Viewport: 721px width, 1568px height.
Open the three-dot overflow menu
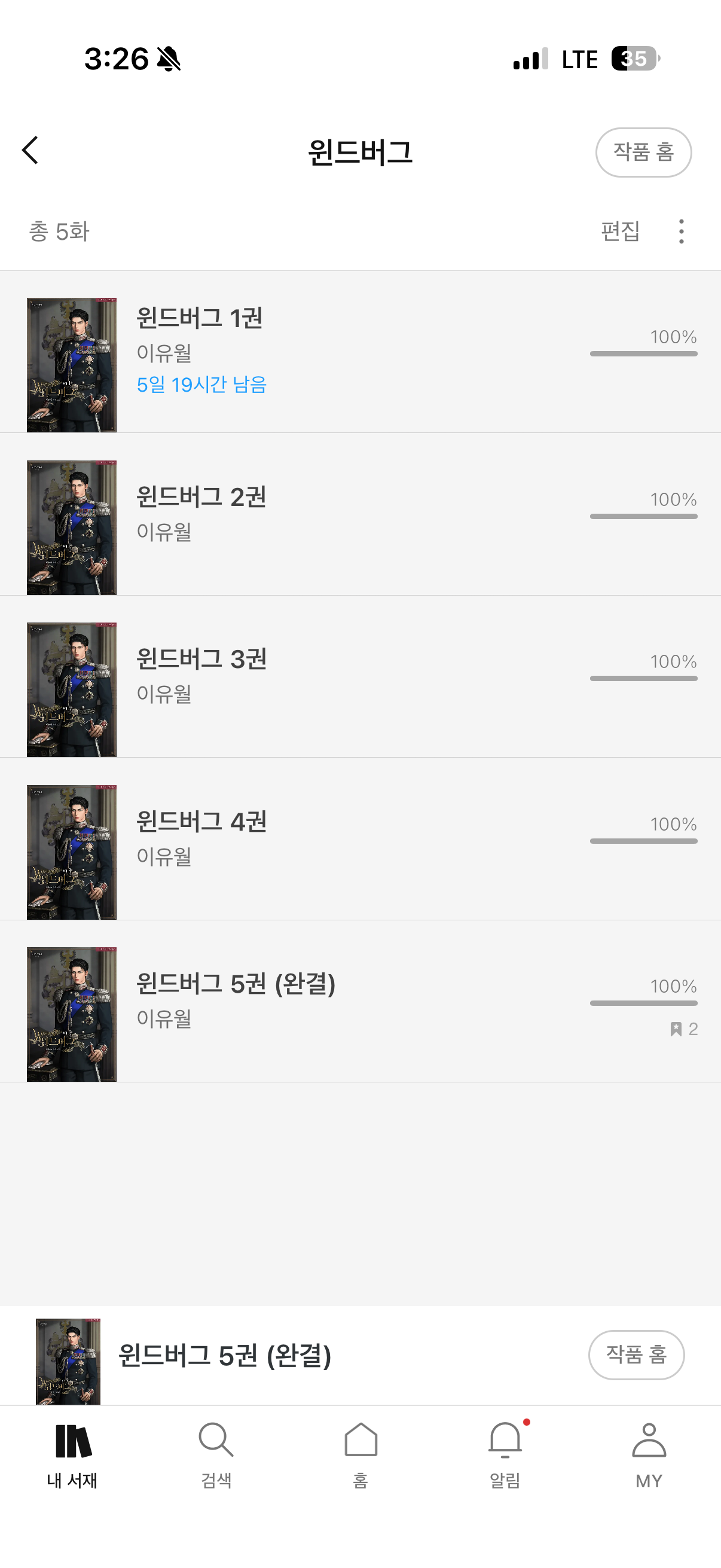(x=681, y=231)
